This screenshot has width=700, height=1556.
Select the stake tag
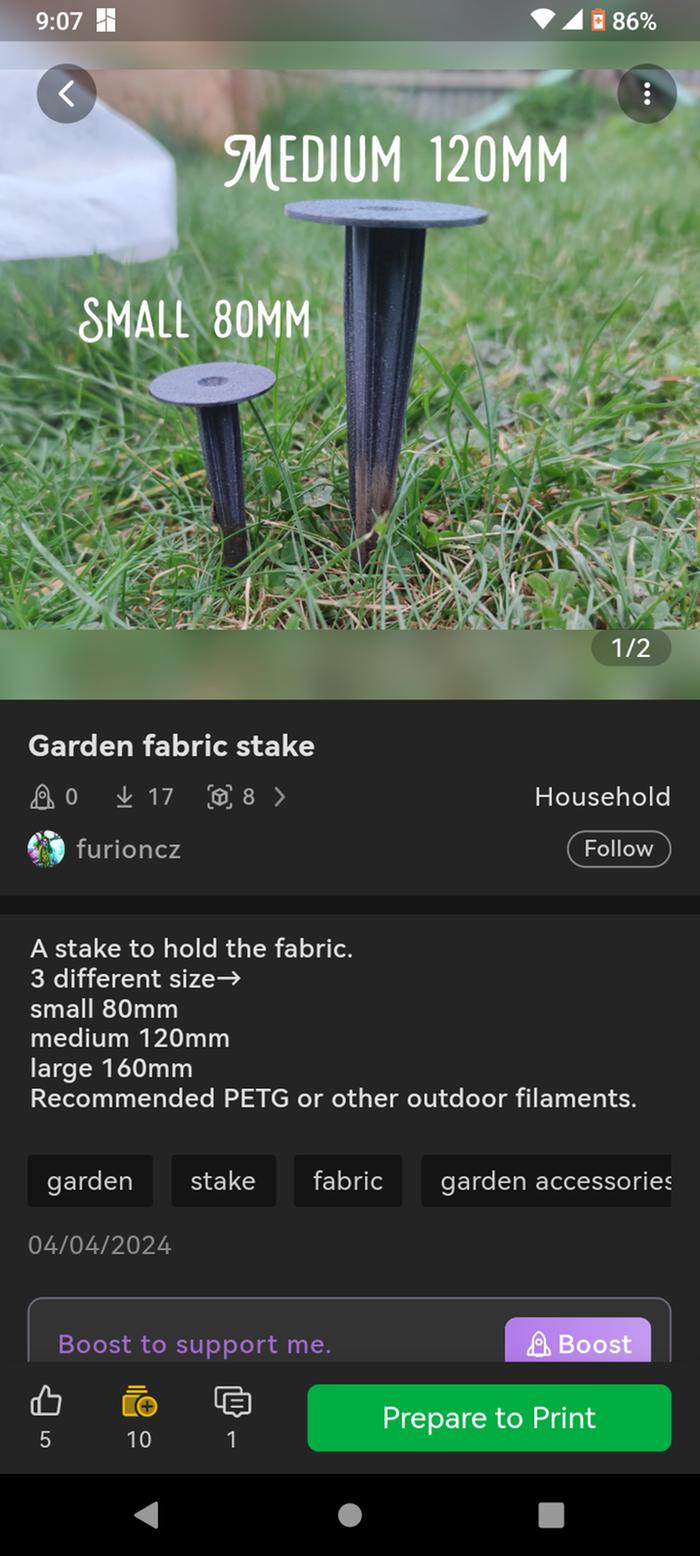(x=222, y=1181)
